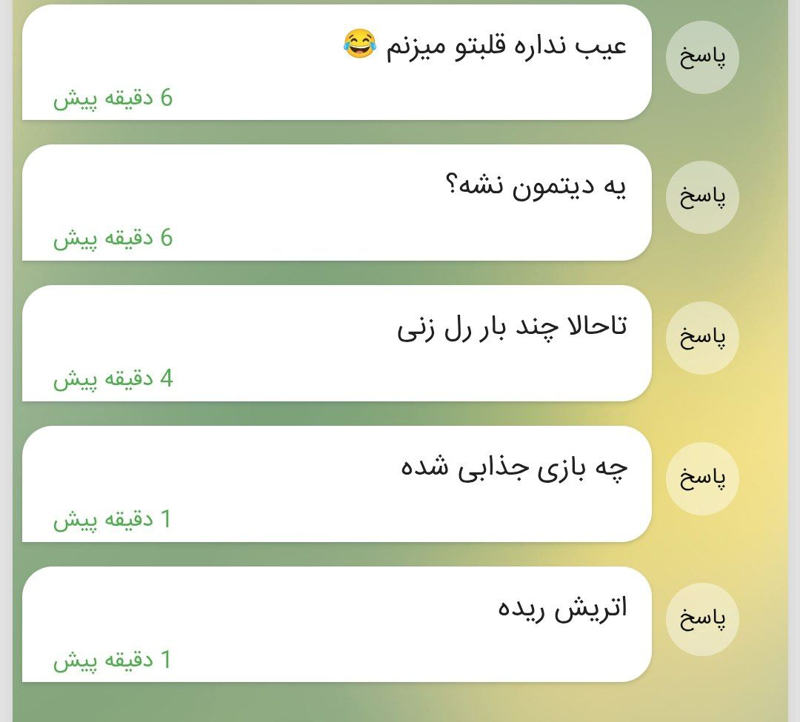Viewport: 800px width, 722px height.
Task: Answer the message 'چه بازی جذابی شده'
Action: [702, 479]
